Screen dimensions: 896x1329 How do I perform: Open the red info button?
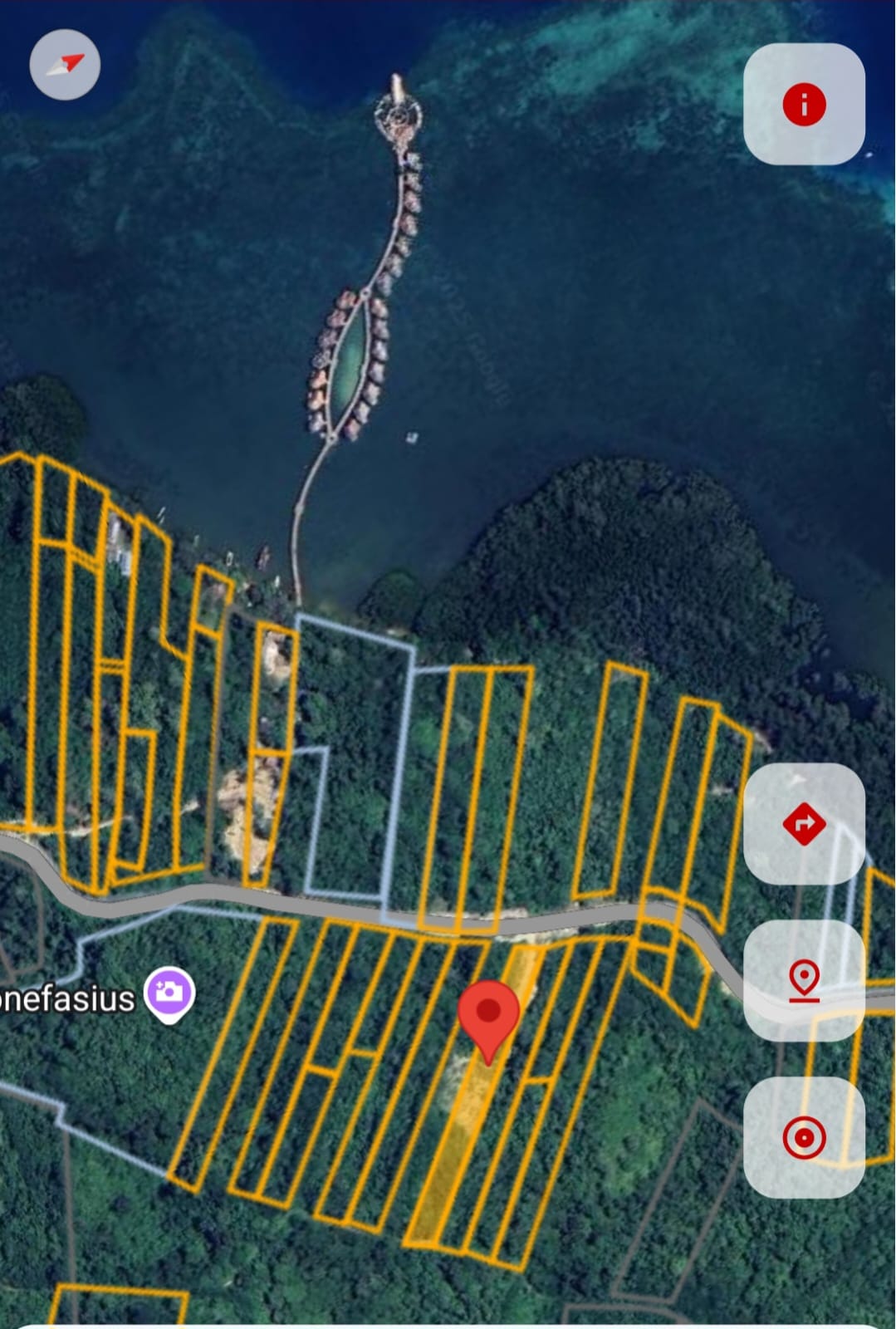point(804,105)
